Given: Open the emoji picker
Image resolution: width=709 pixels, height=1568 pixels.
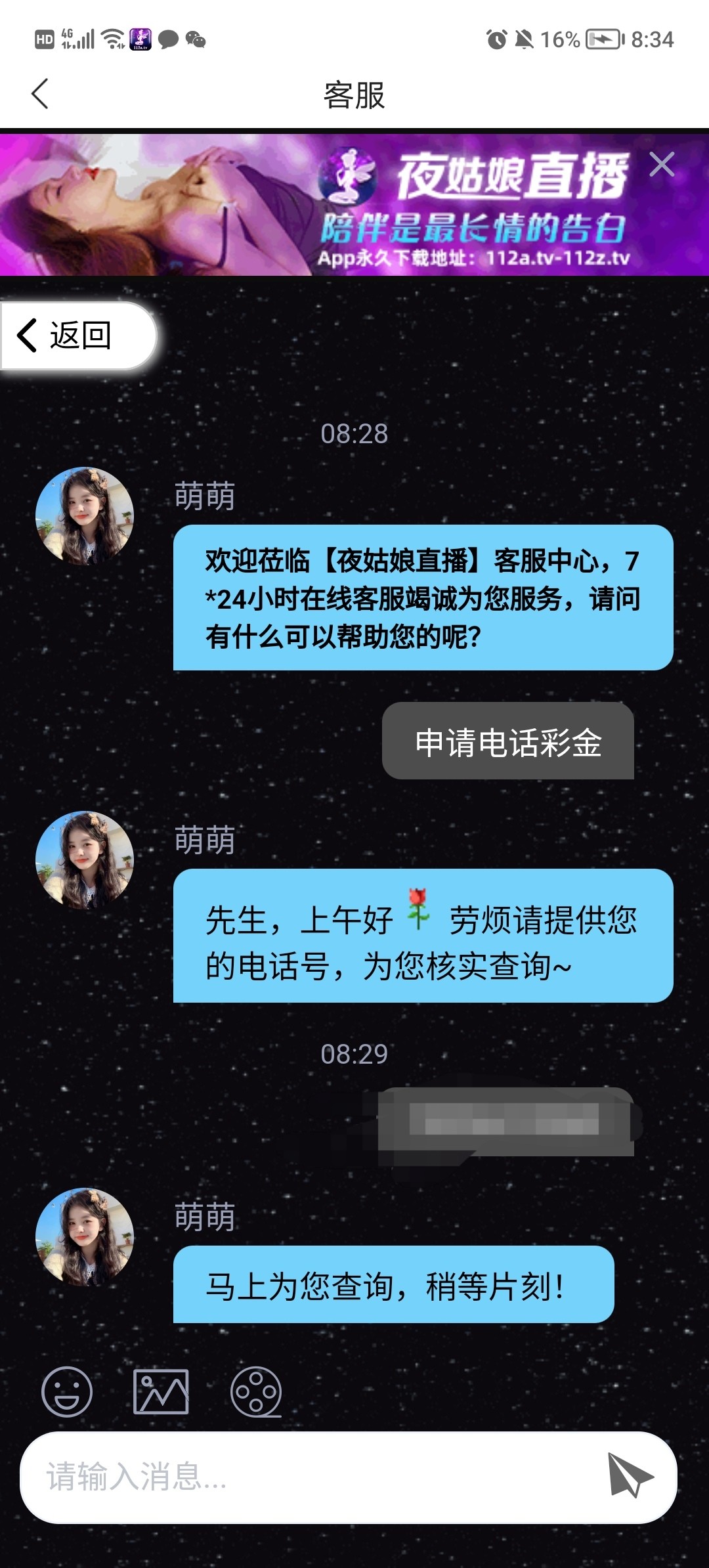Looking at the screenshot, I should click(x=66, y=1392).
